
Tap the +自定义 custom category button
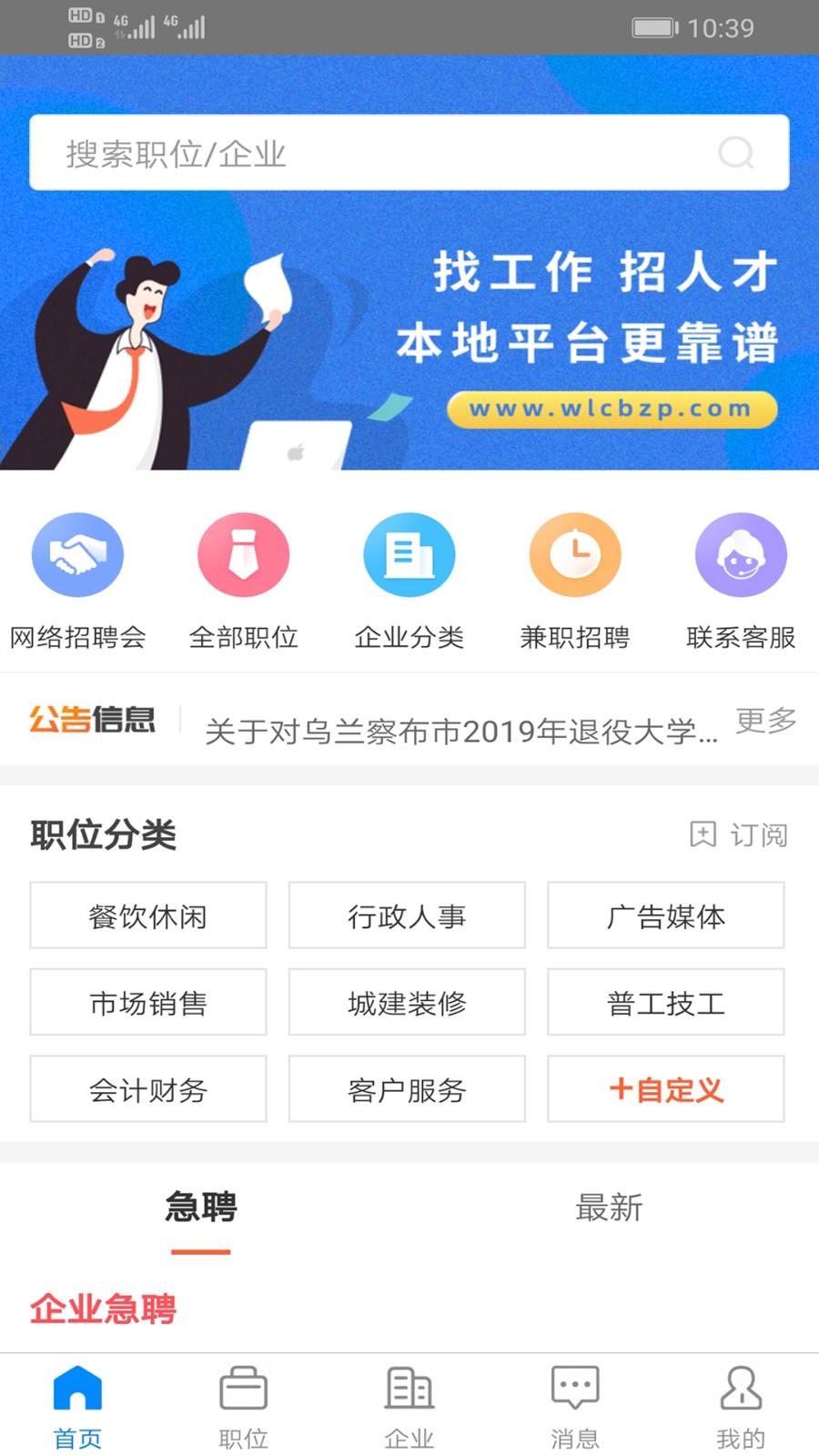coord(665,1089)
